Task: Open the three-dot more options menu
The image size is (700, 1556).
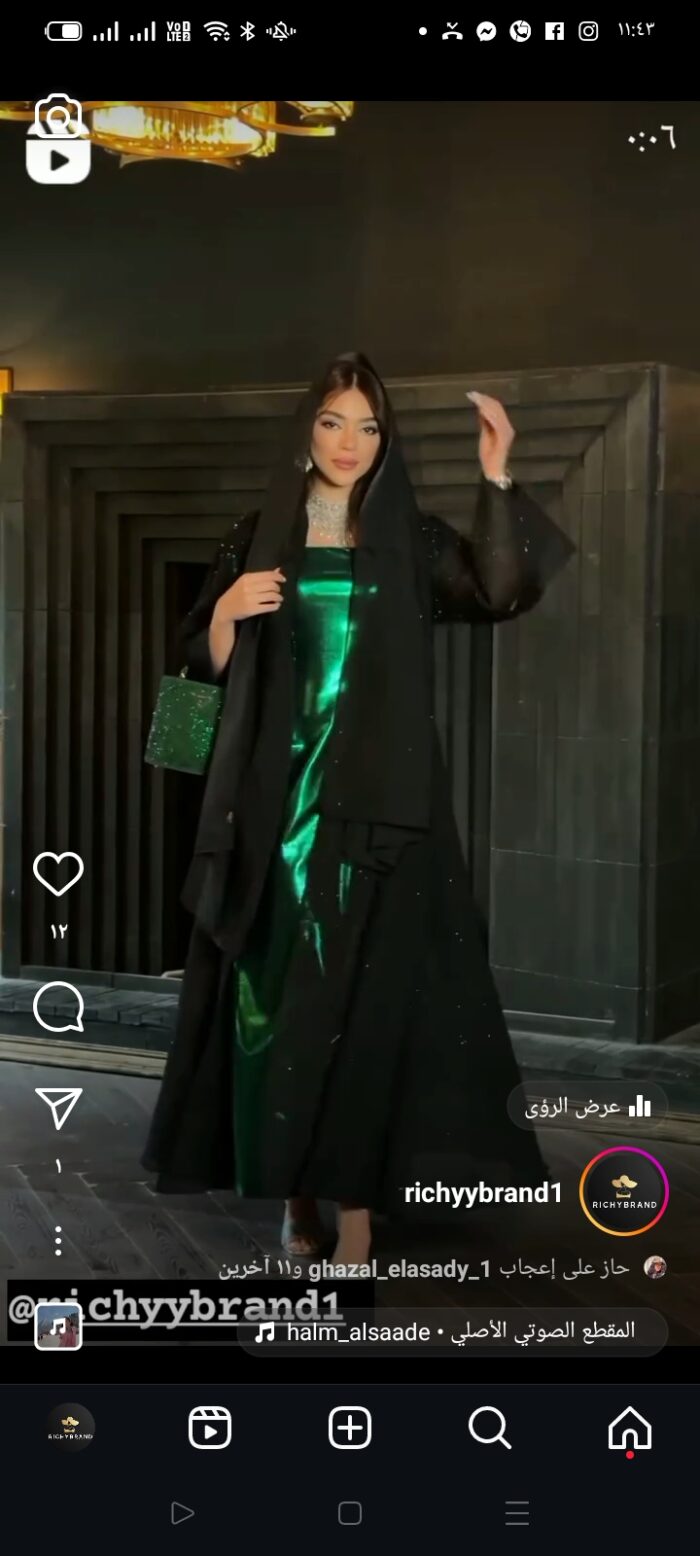Action: click(x=58, y=1241)
